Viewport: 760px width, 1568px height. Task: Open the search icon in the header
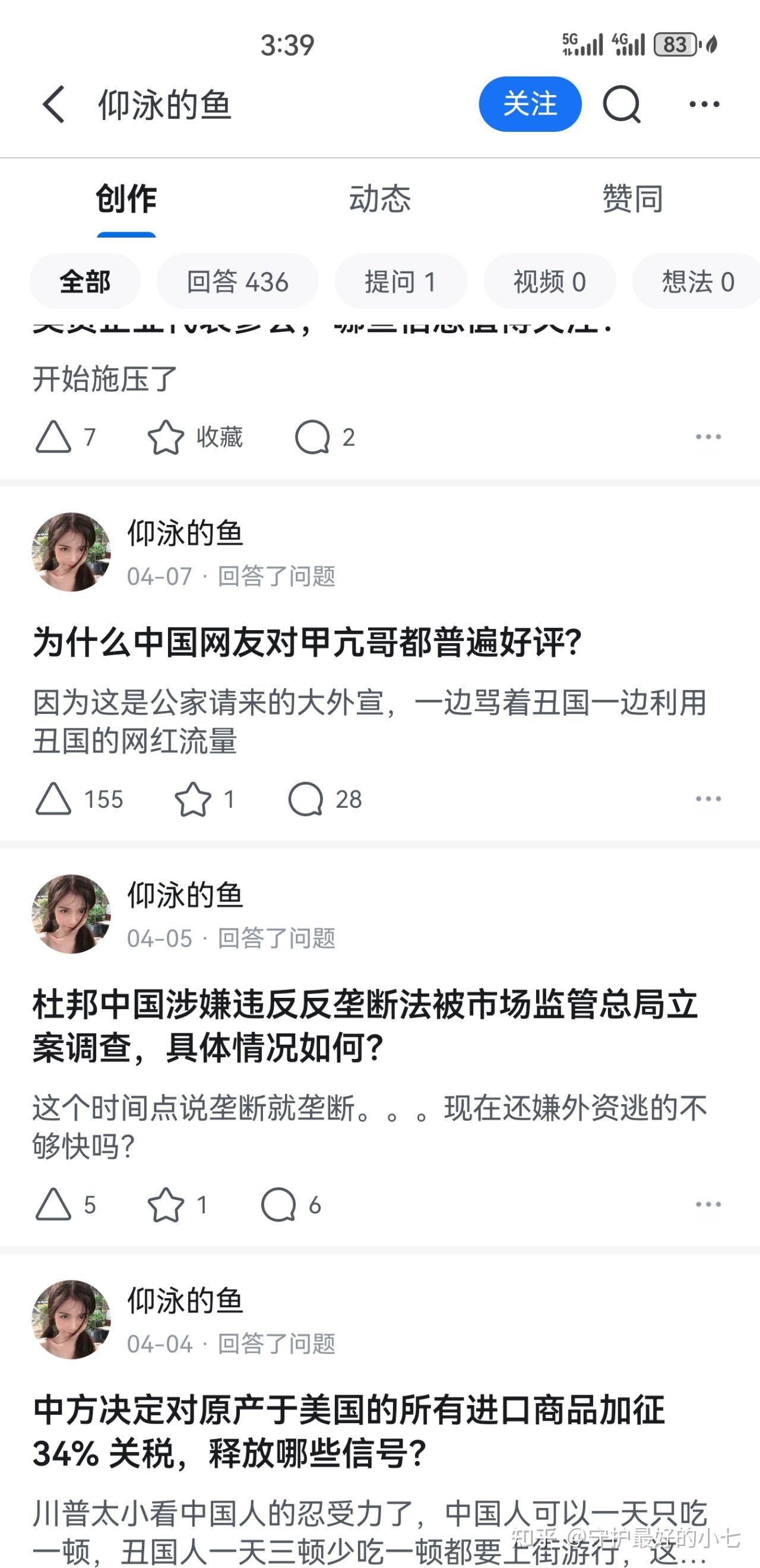point(621,104)
